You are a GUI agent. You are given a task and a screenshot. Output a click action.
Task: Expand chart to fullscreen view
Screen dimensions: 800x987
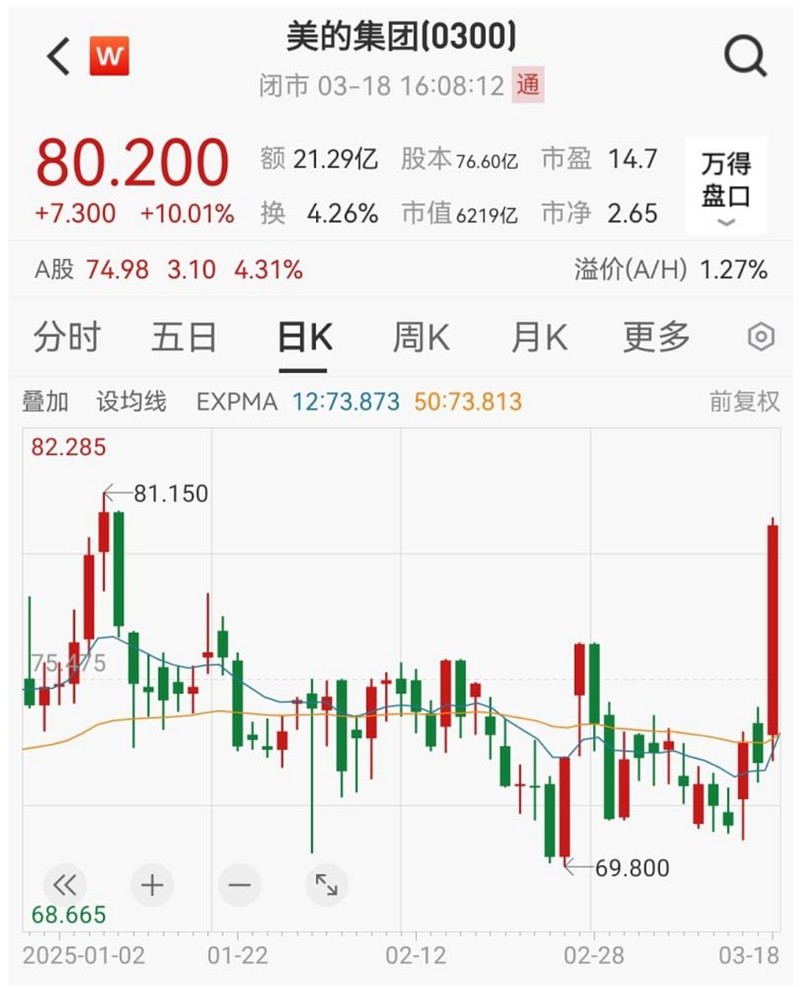[325, 884]
